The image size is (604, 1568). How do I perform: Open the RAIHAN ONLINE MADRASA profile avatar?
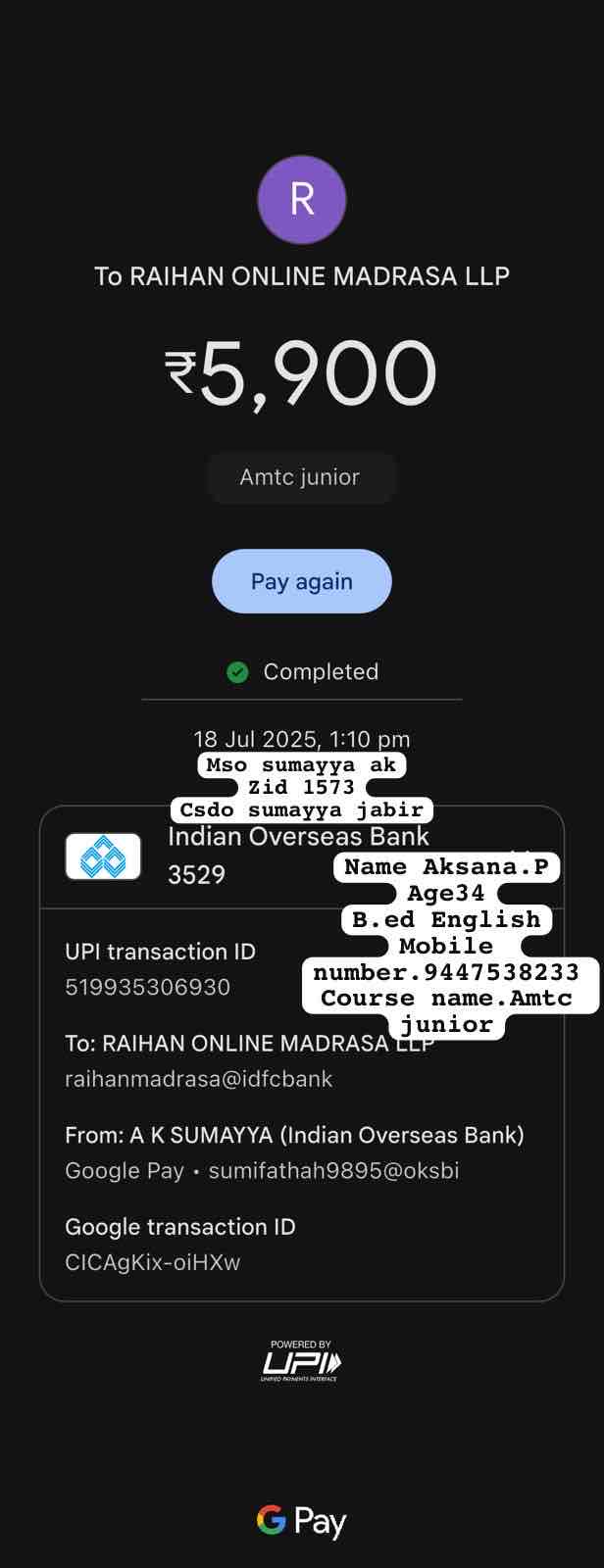coord(301,199)
